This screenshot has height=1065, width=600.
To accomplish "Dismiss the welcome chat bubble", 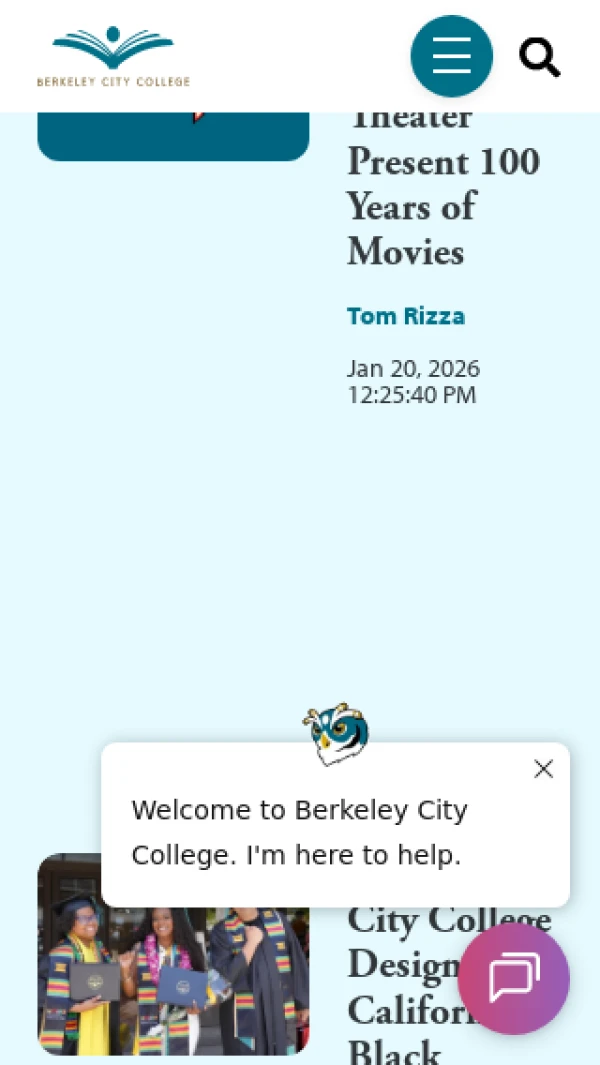I will [543, 768].
